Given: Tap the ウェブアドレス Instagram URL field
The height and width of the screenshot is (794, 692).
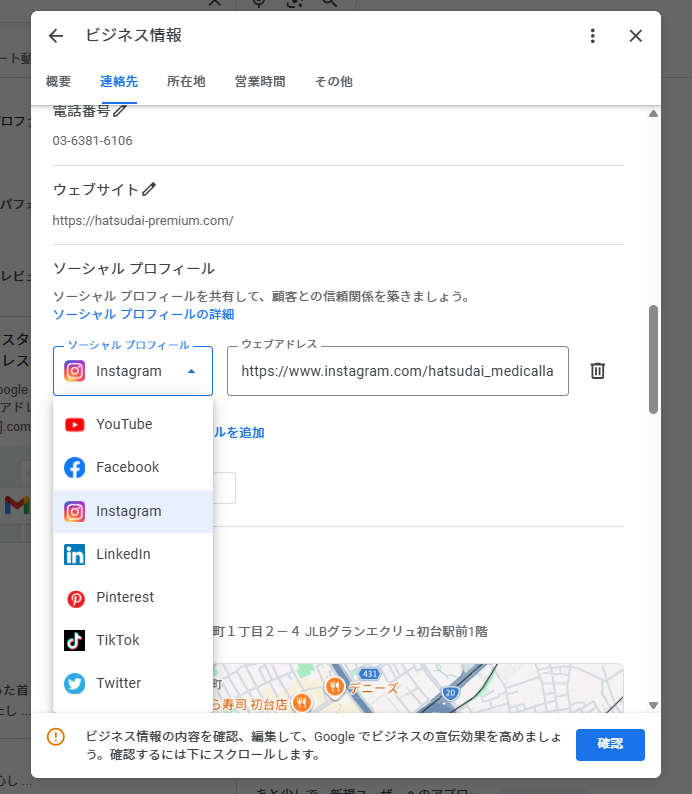Looking at the screenshot, I should 397,371.
